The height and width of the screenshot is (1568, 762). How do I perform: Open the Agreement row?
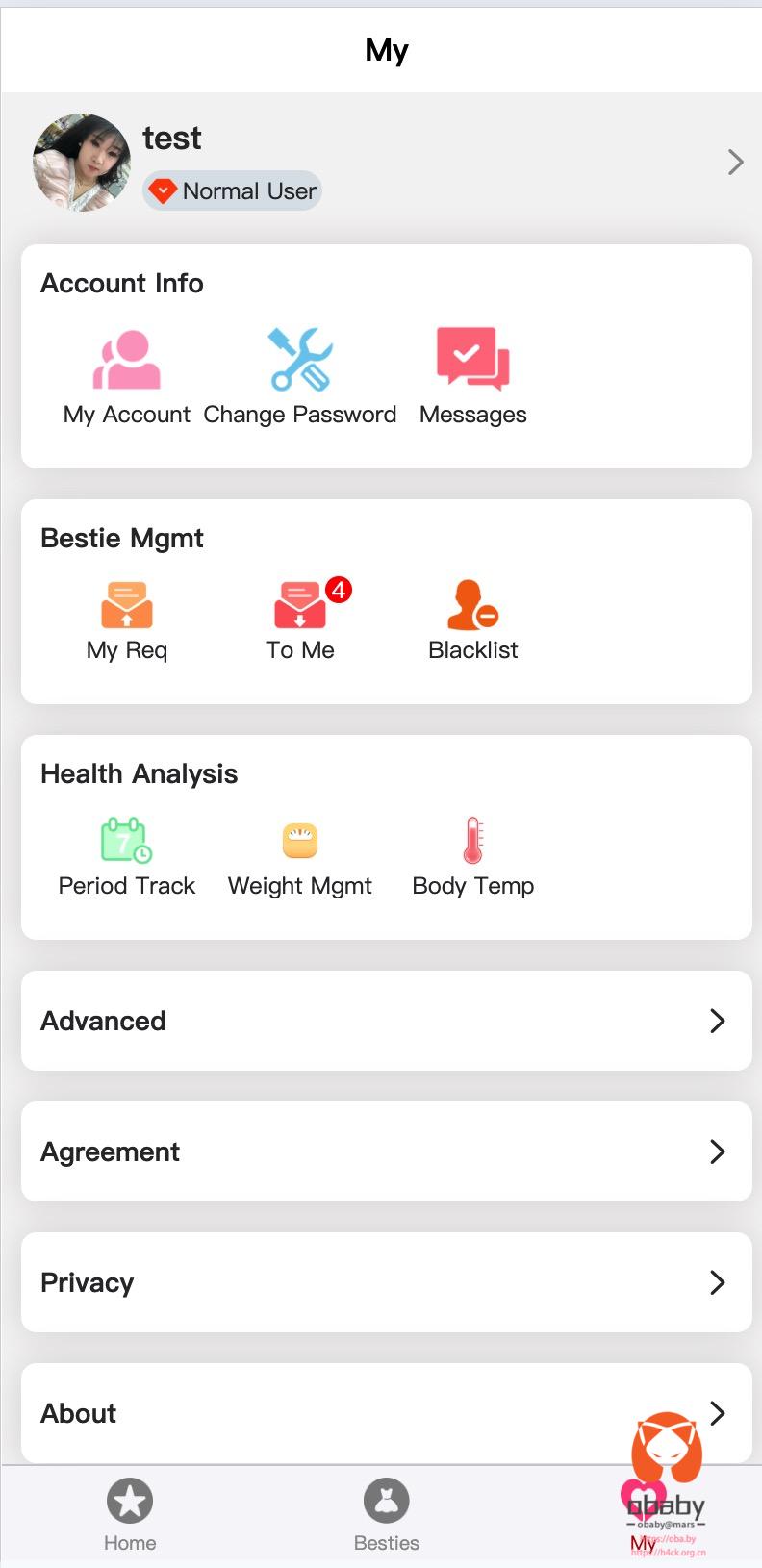click(386, 1151)
